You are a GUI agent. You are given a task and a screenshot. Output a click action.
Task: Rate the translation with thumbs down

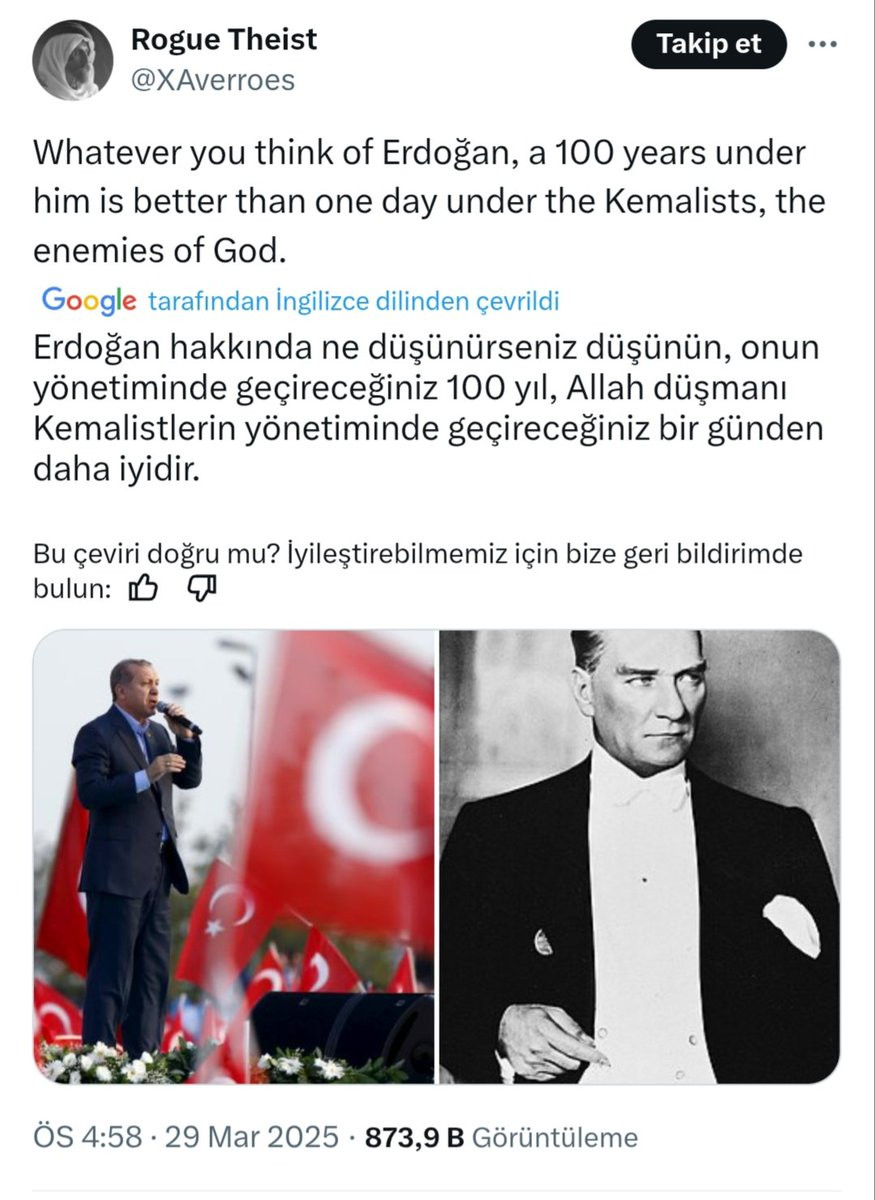[202, 590]
